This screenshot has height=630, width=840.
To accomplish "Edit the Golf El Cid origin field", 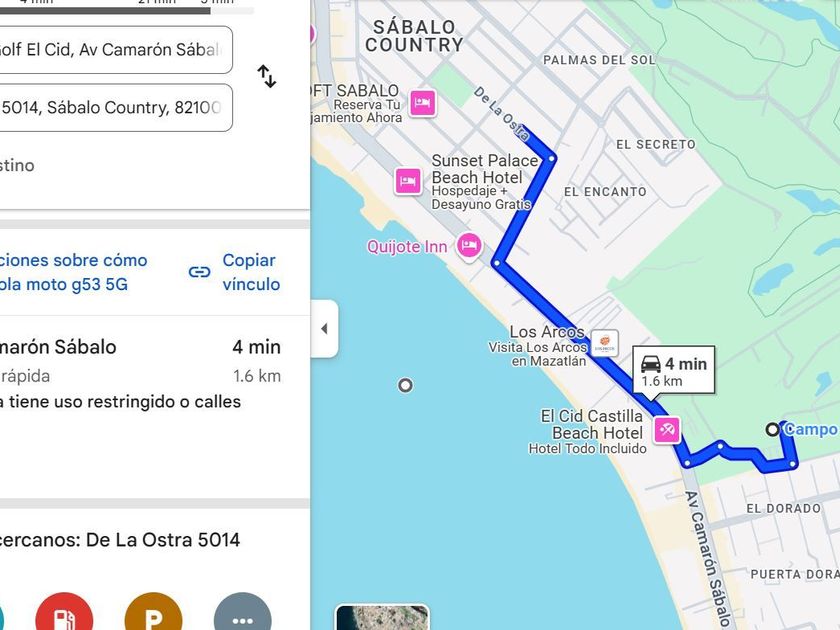I will (116, 50).
